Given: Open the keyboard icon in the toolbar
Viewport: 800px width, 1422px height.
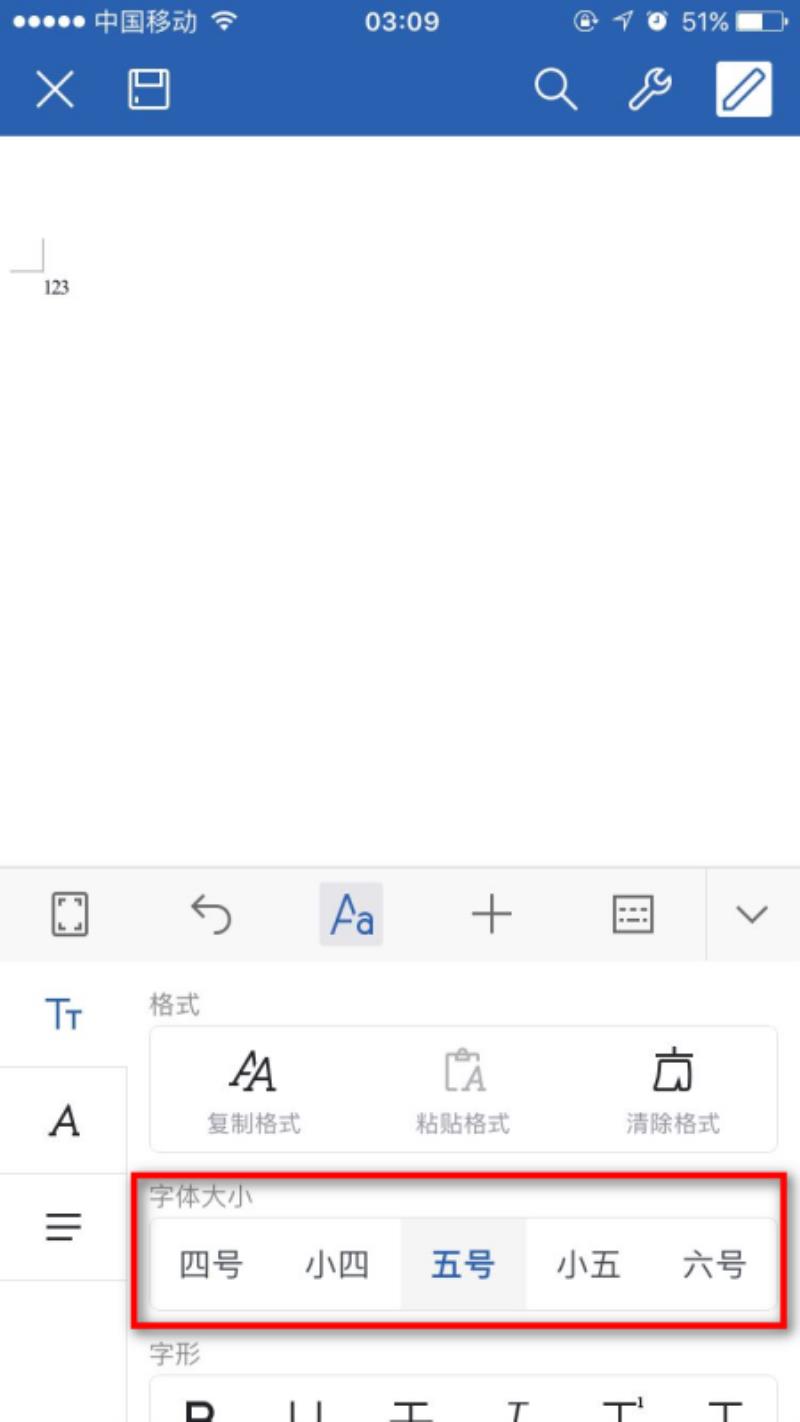Looking at the screenshot, I should [x=633, y=914].
